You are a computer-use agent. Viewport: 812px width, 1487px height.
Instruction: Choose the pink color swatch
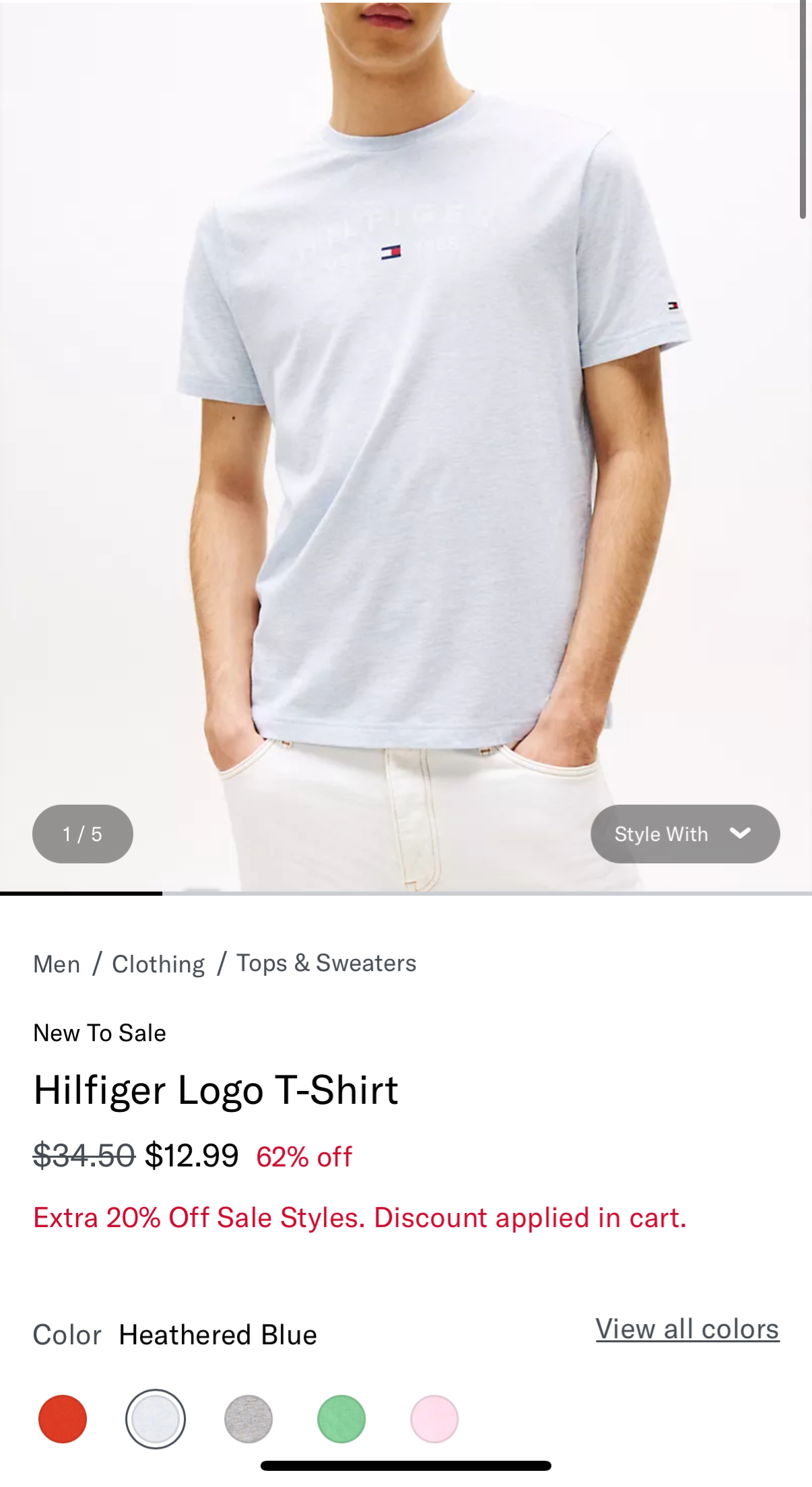[434, 1419]
